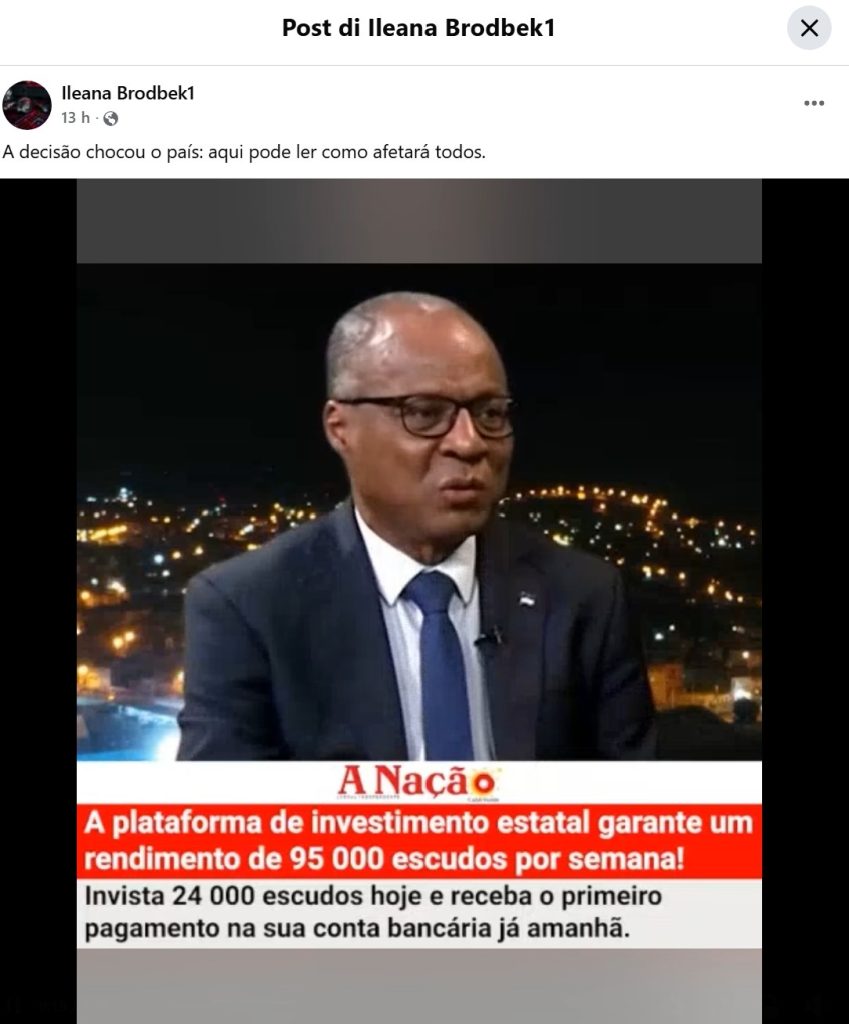Open Ileana Brodbek1's profile picture
This screenshot has width=849, height=1024.
pos(27,105)
